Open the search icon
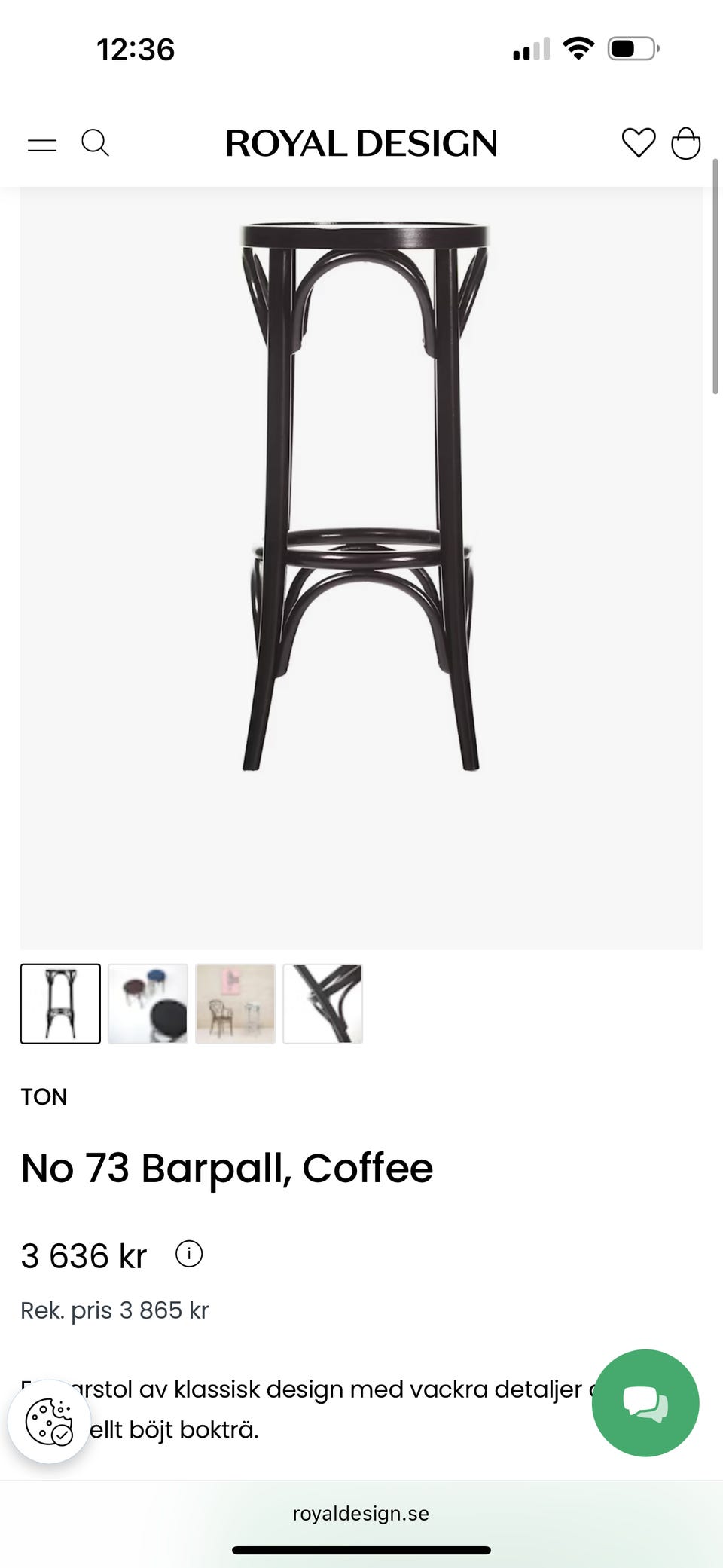723x1568 pixels. tap(95, 143)
